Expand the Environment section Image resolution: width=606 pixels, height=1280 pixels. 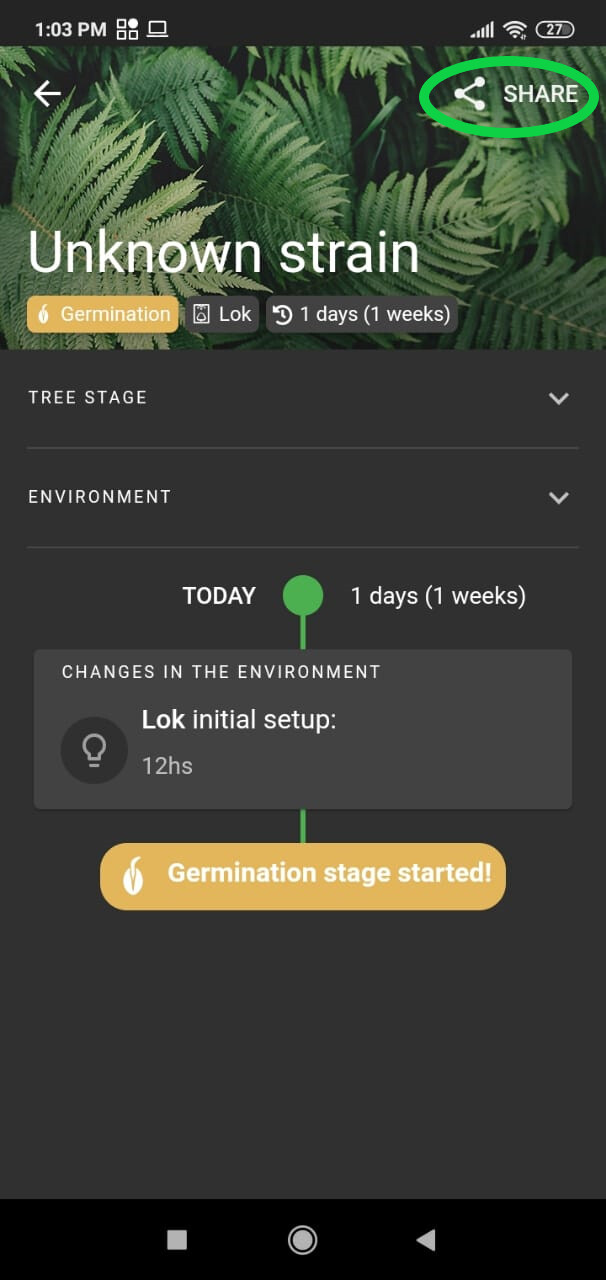click(x=303, y=497)
